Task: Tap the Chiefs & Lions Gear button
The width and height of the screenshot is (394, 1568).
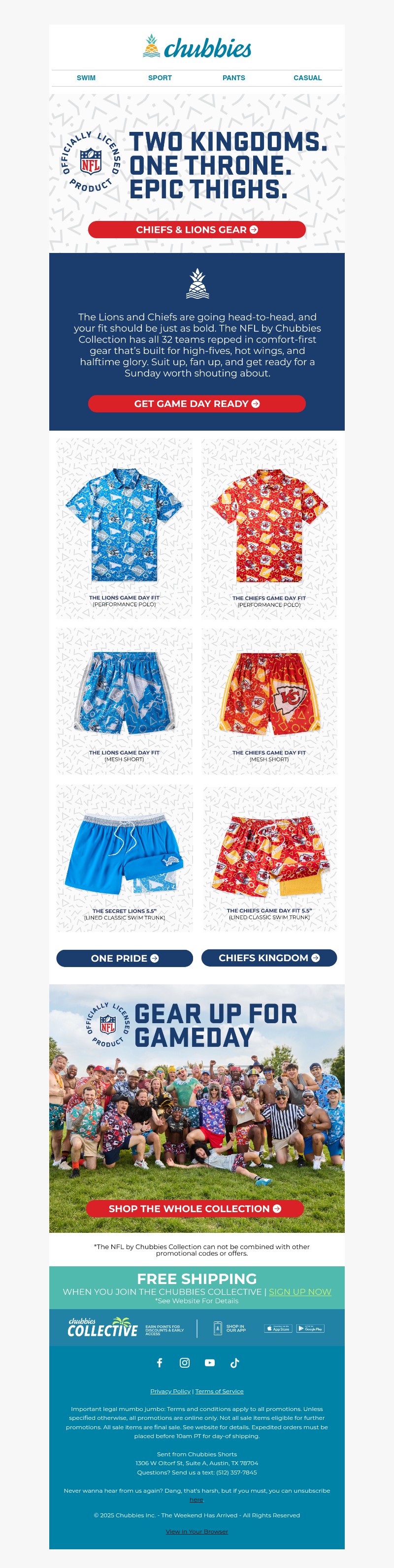Action: [197, 229]
